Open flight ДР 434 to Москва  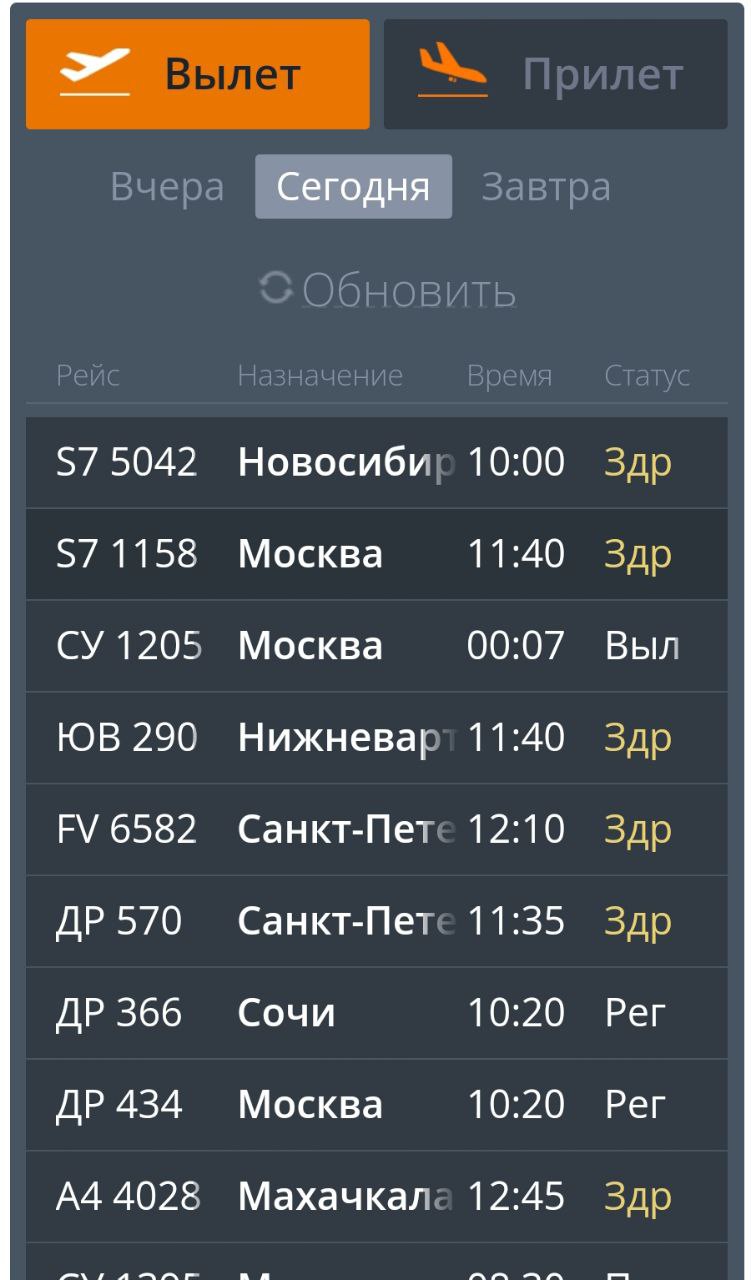[376, 1105]
